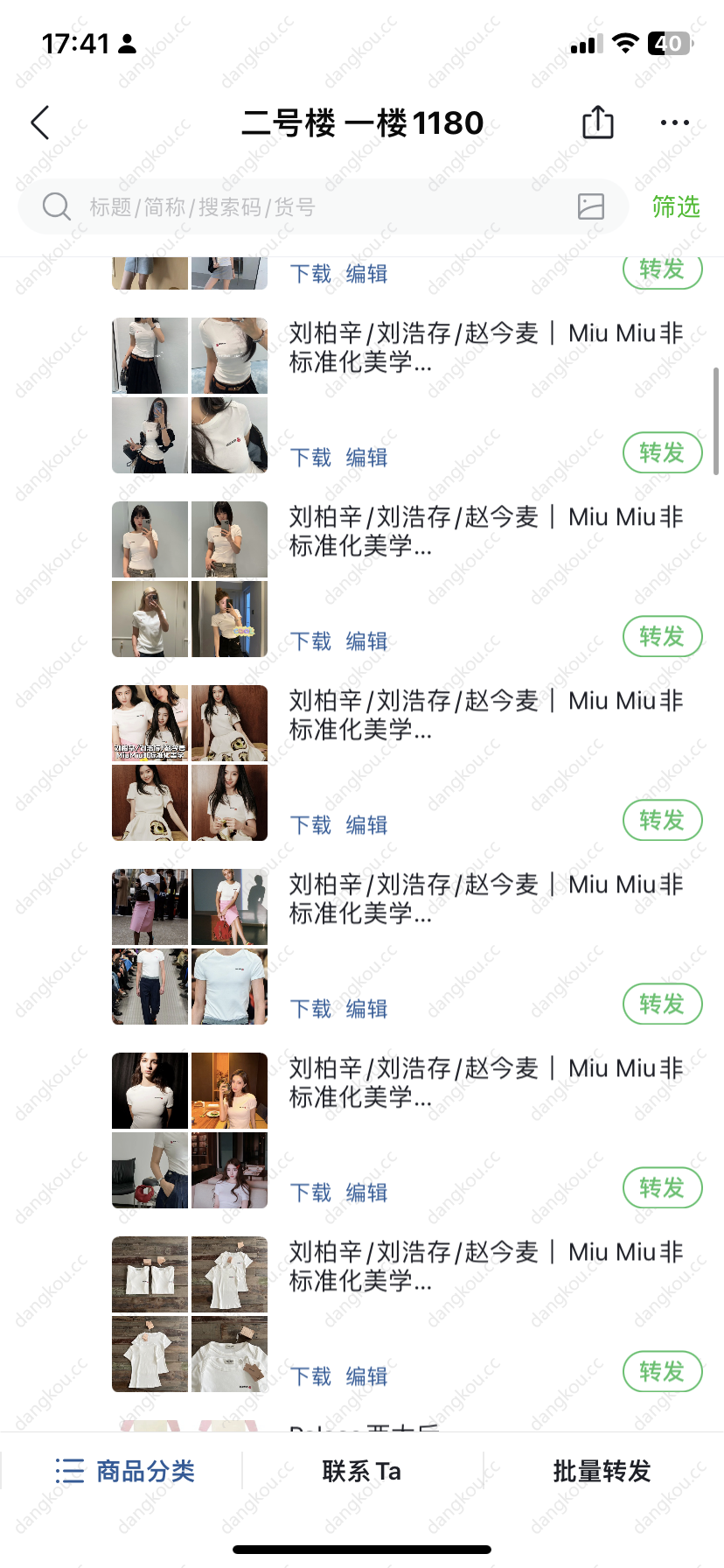724x1568 pixels.
Task: Open image search in the search bar
Action: [591, 206]
